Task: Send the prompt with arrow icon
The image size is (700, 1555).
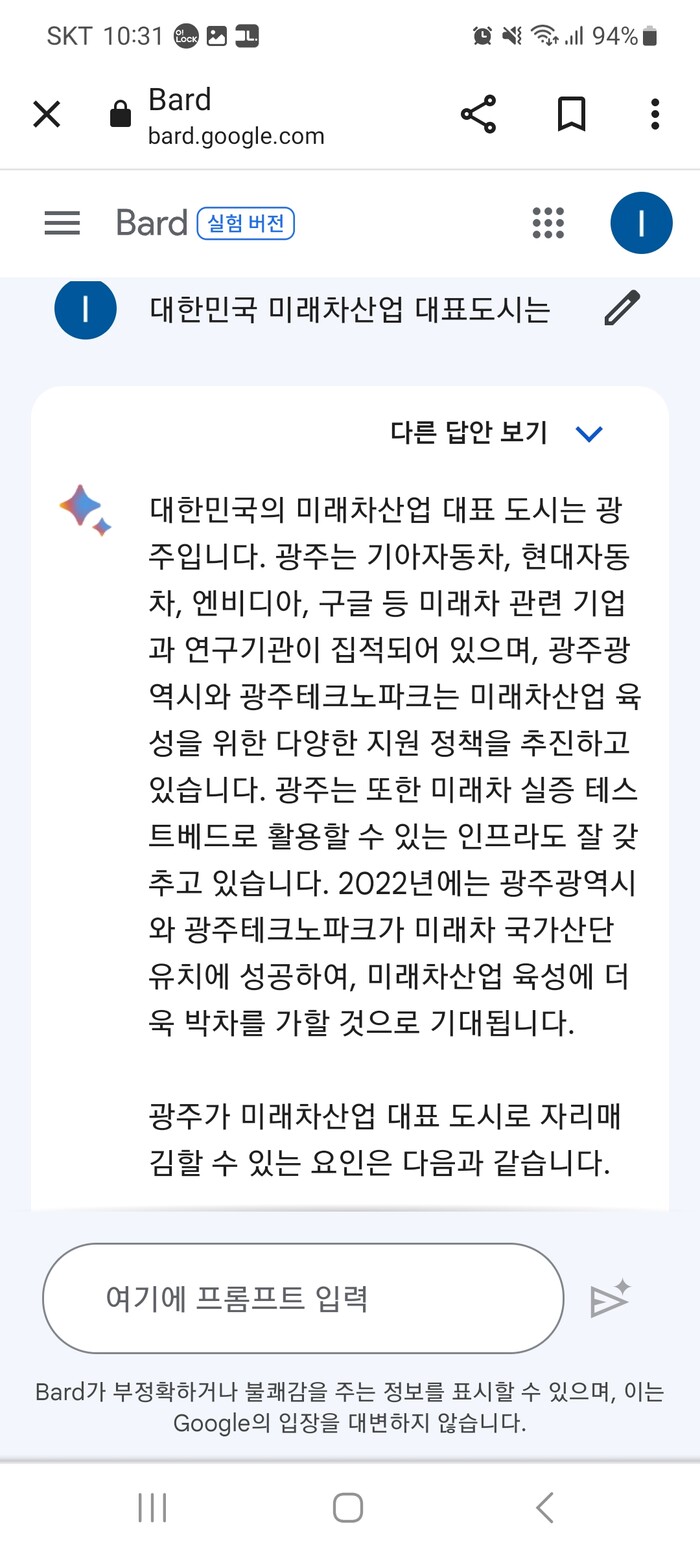Action: (610, 1298)
